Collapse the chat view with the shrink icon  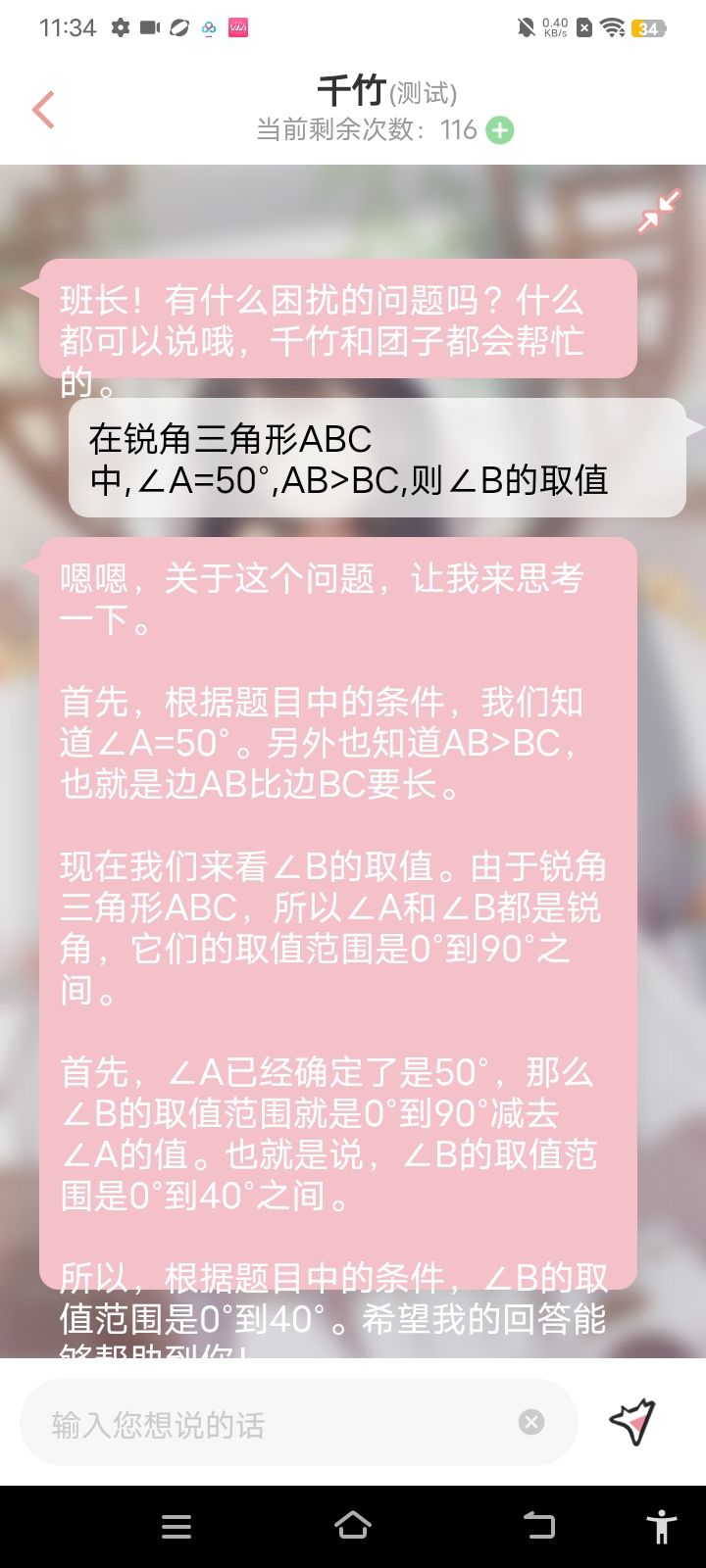[658, 212]
